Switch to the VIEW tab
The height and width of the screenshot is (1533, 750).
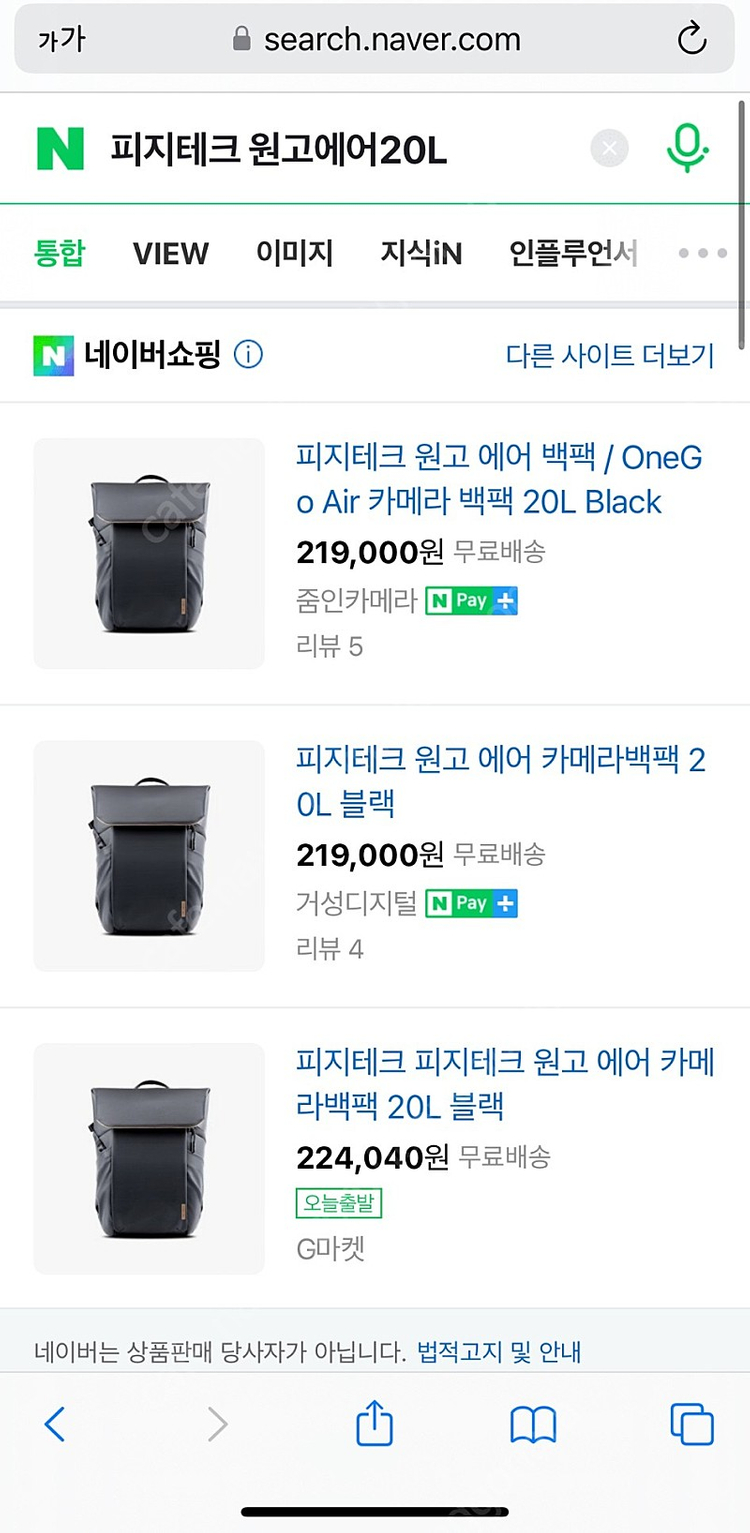170,253
